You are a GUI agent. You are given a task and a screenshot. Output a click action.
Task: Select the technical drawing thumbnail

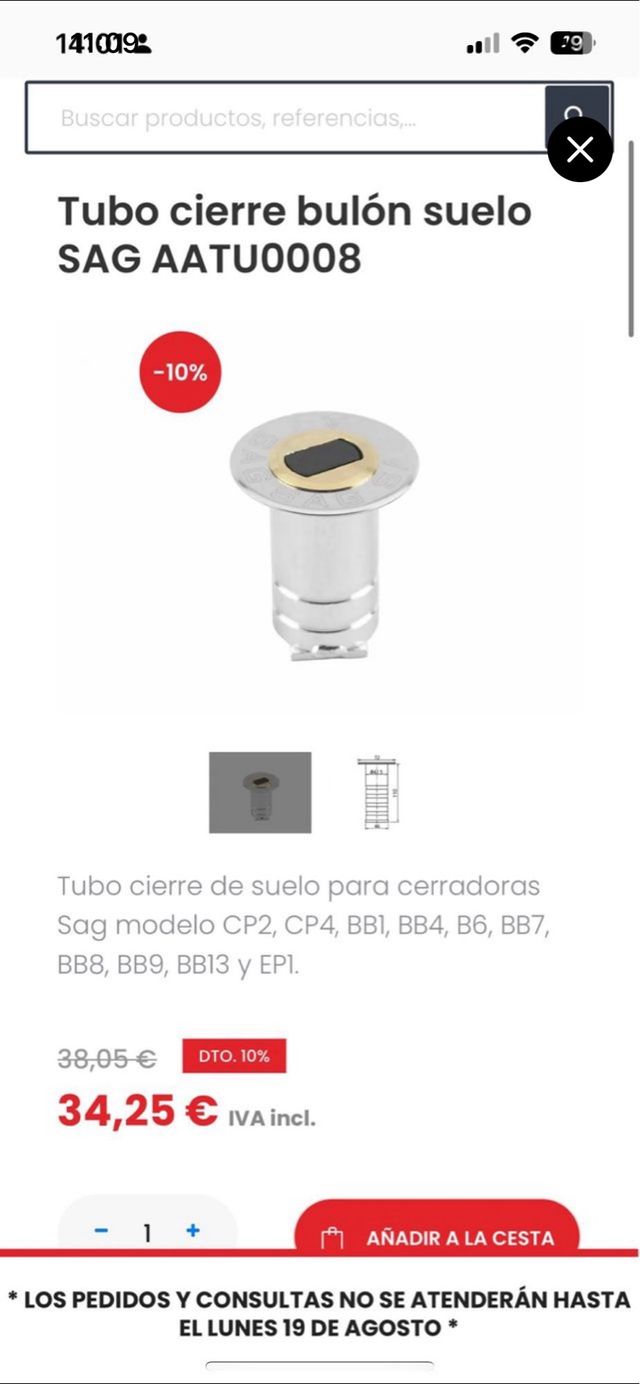click(x=377, y=793)
